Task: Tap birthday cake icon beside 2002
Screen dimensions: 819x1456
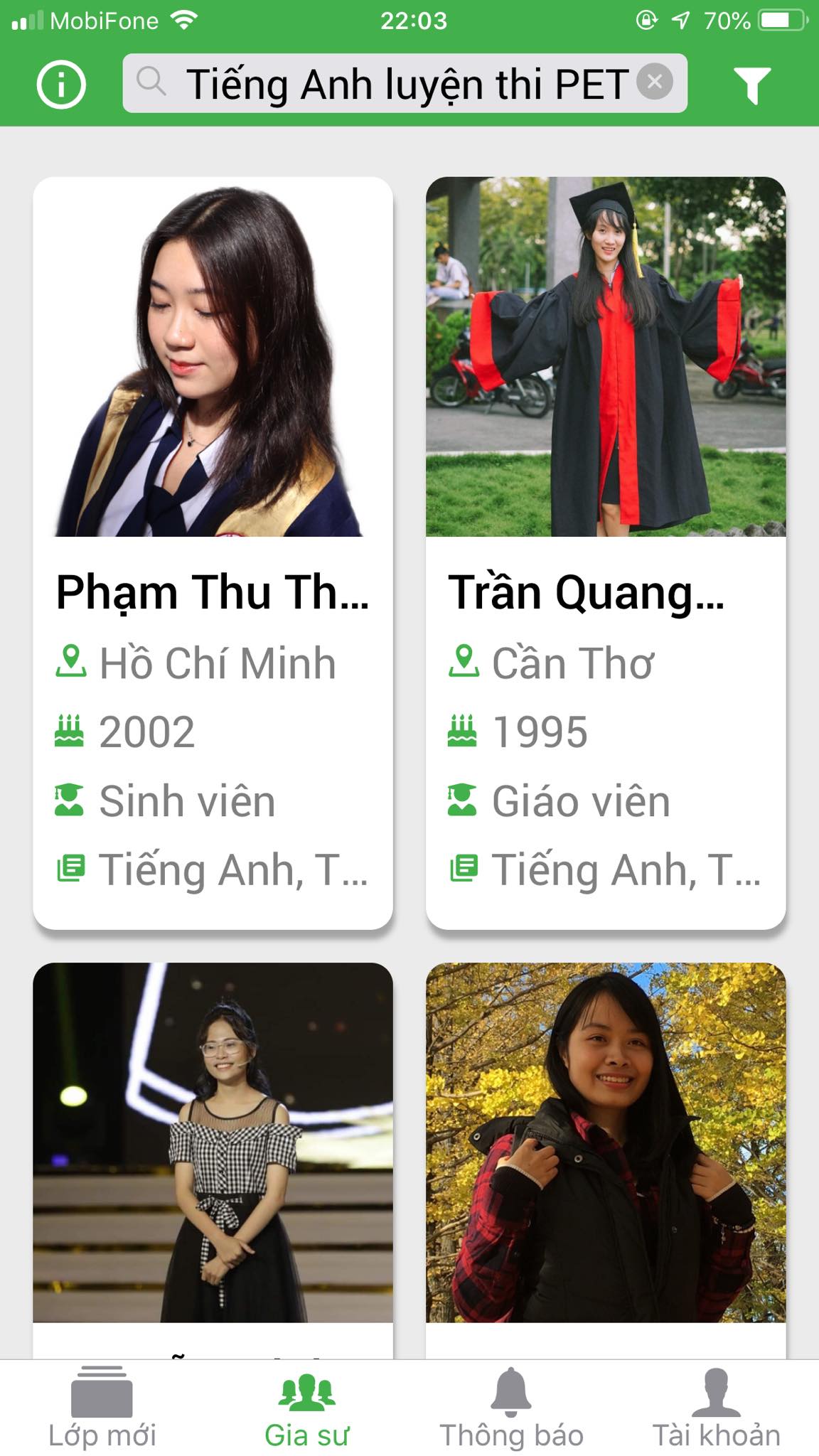Action: pos(68,731)
